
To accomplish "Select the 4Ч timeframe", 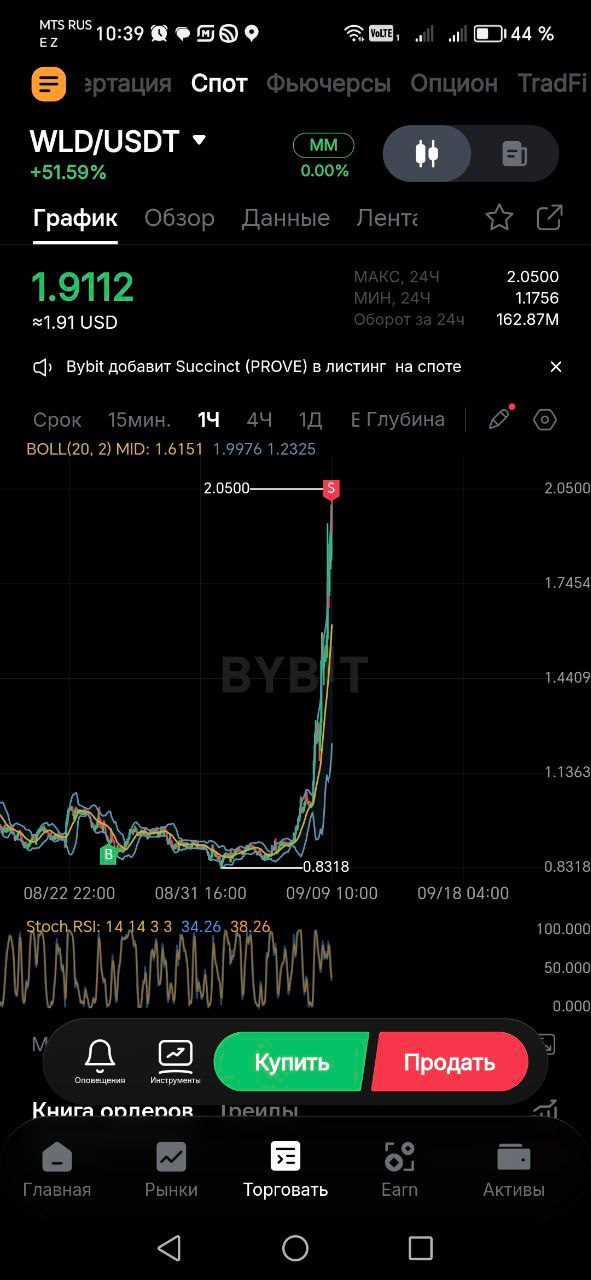I will [x=259, y=420].
